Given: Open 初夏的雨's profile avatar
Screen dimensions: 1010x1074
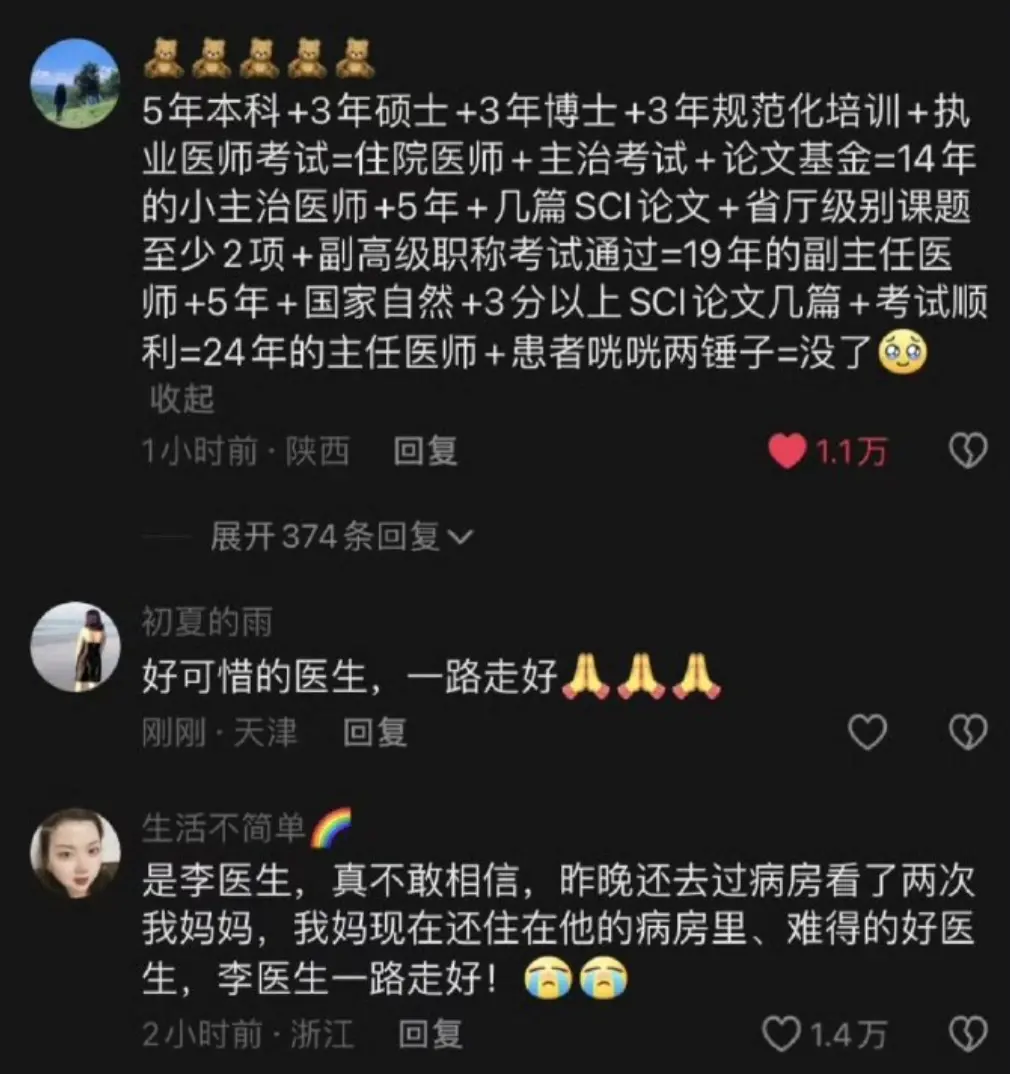Looking at the screenshot, I should click(x=76, y=646).
